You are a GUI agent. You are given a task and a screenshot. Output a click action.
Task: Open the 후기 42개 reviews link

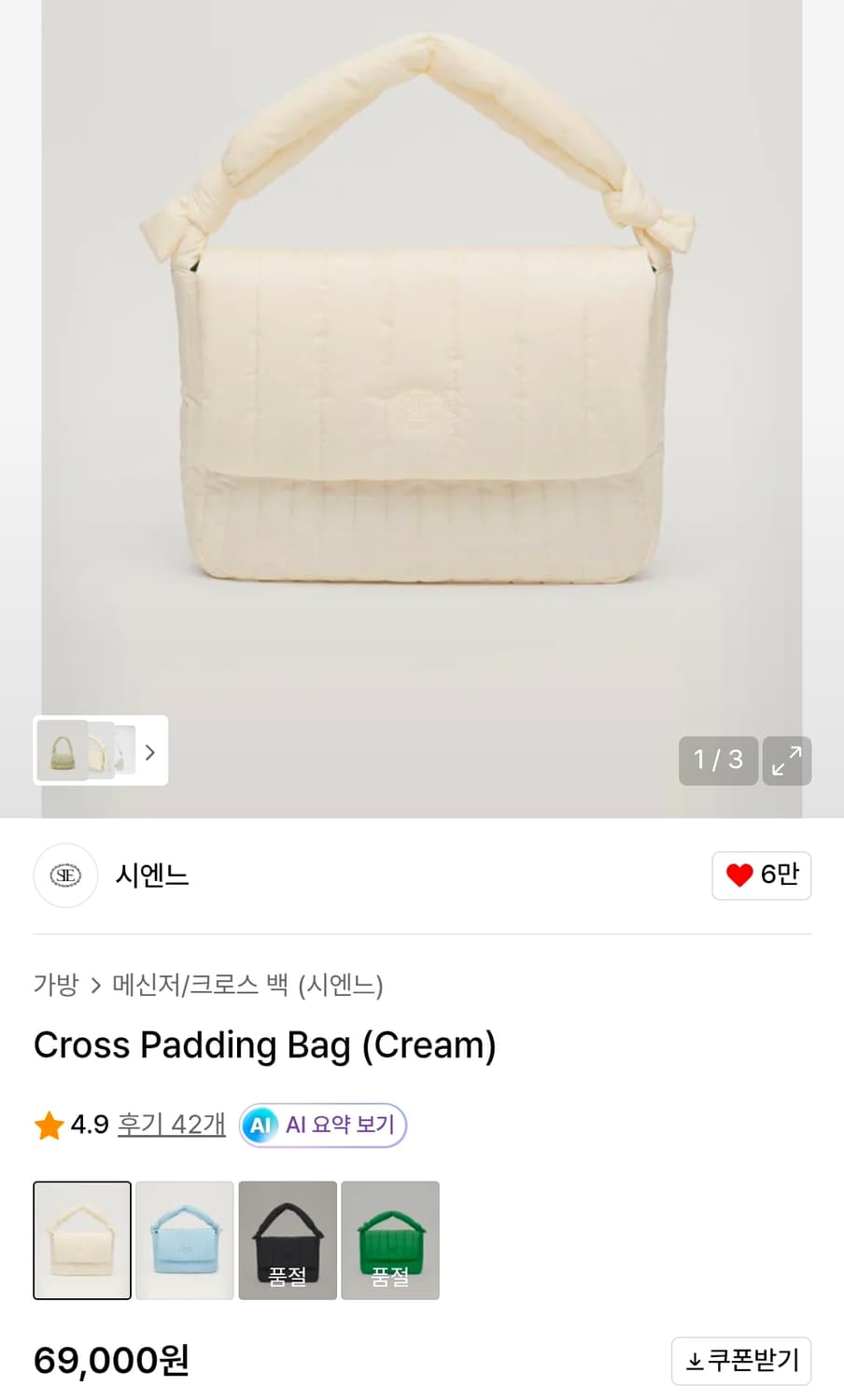pyautogui.click(x=171, y=1125)
